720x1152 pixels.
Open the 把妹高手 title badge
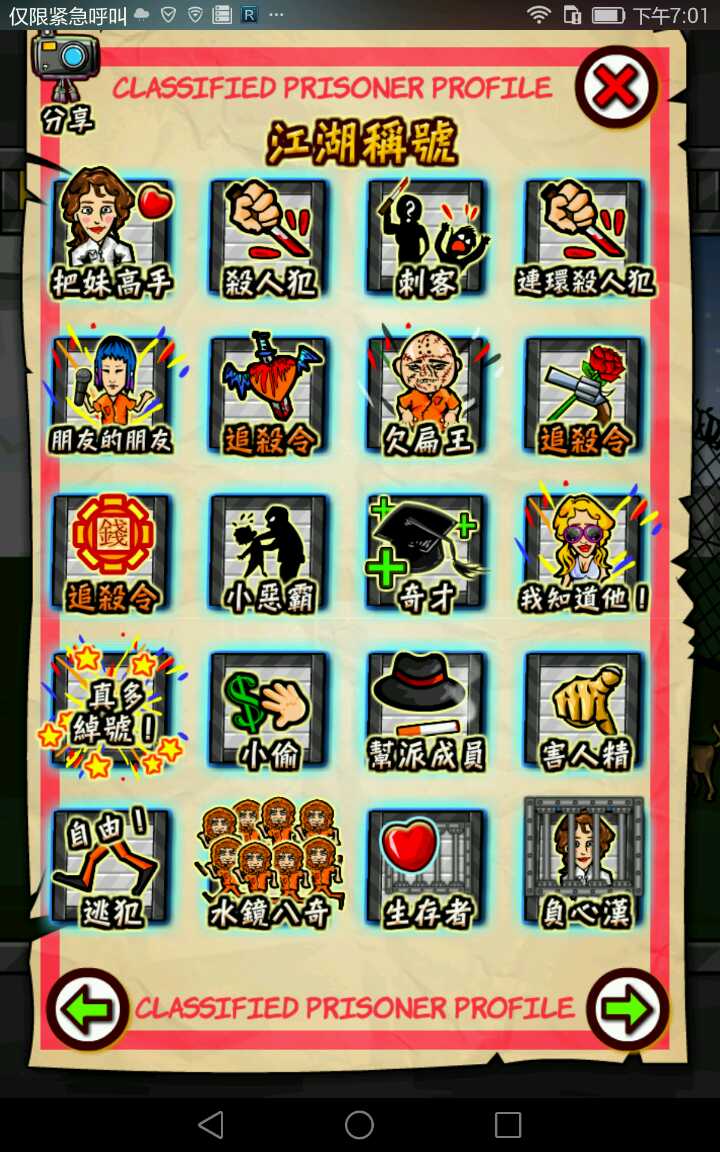pos(111,237)
